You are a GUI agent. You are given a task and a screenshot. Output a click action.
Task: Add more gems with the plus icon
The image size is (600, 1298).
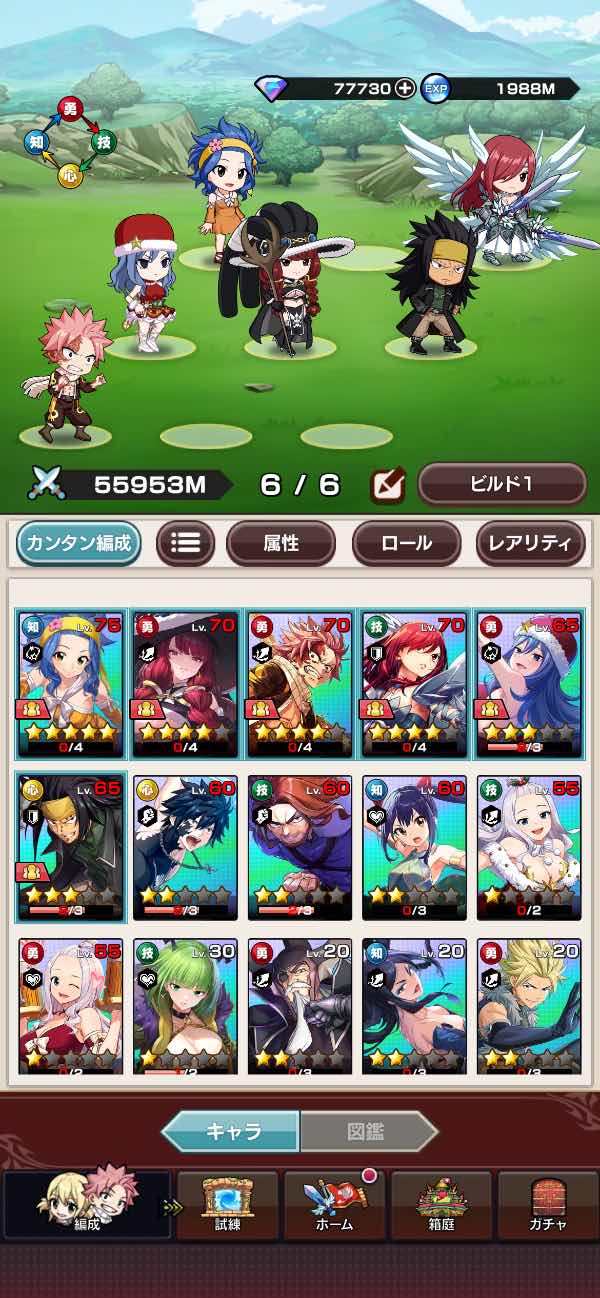pyautogui.click(x=404, y=88)
